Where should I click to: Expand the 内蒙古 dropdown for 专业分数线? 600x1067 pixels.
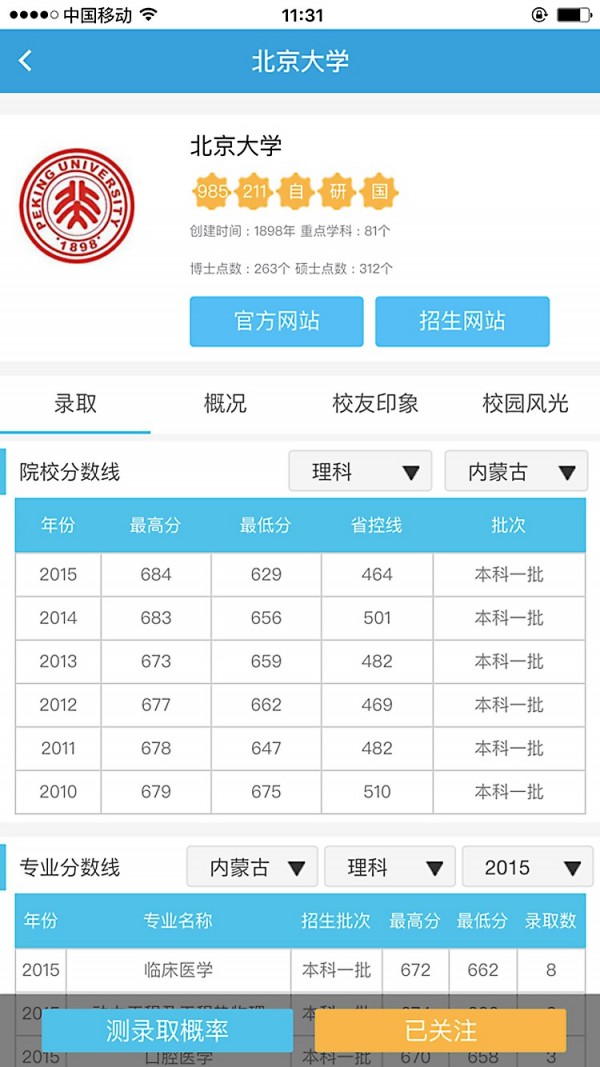[x=252, y=867]
